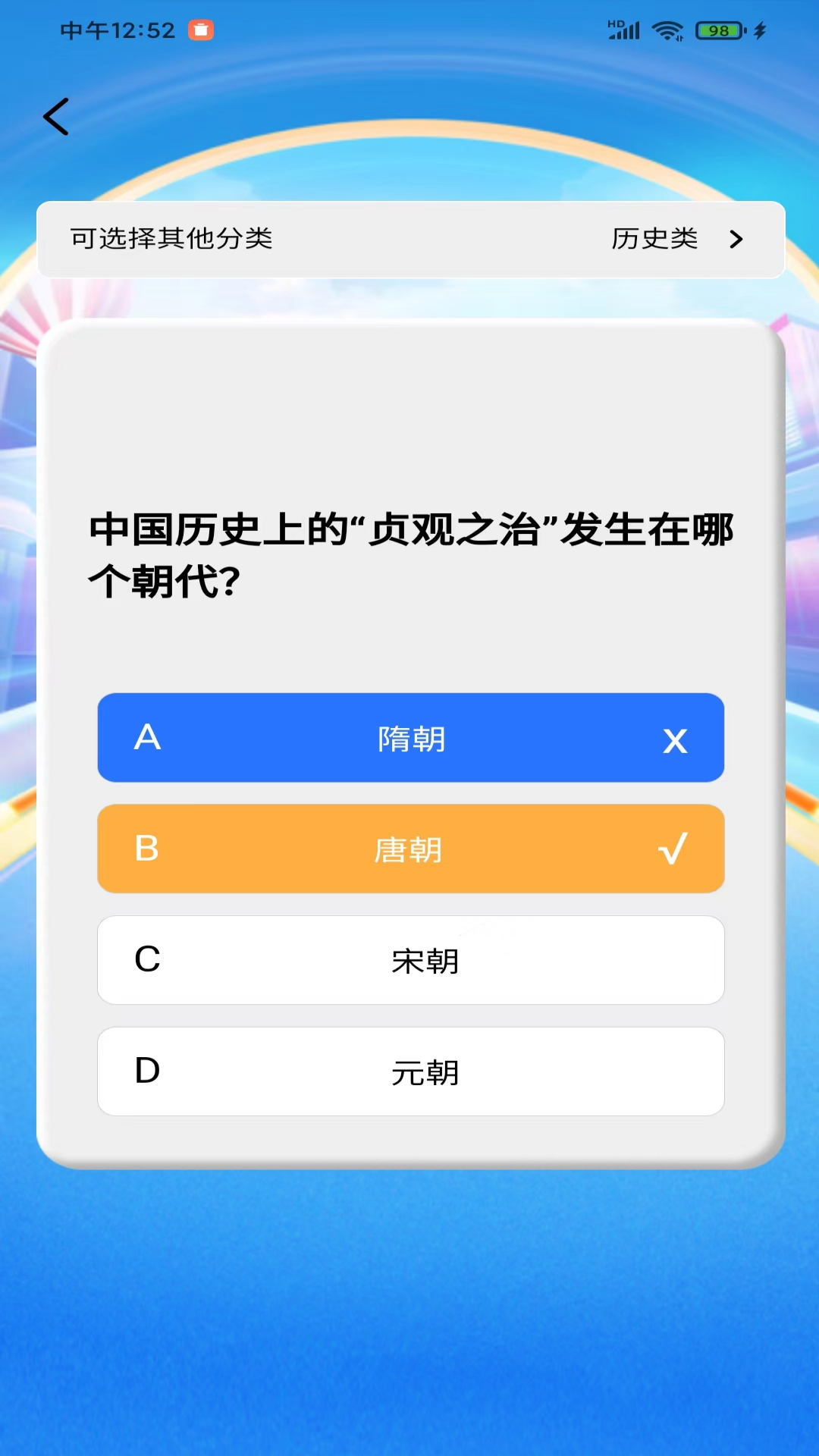Choose answer C 宋朝
Viewport: 819px width, 1456px height.
tap(410, 960)
